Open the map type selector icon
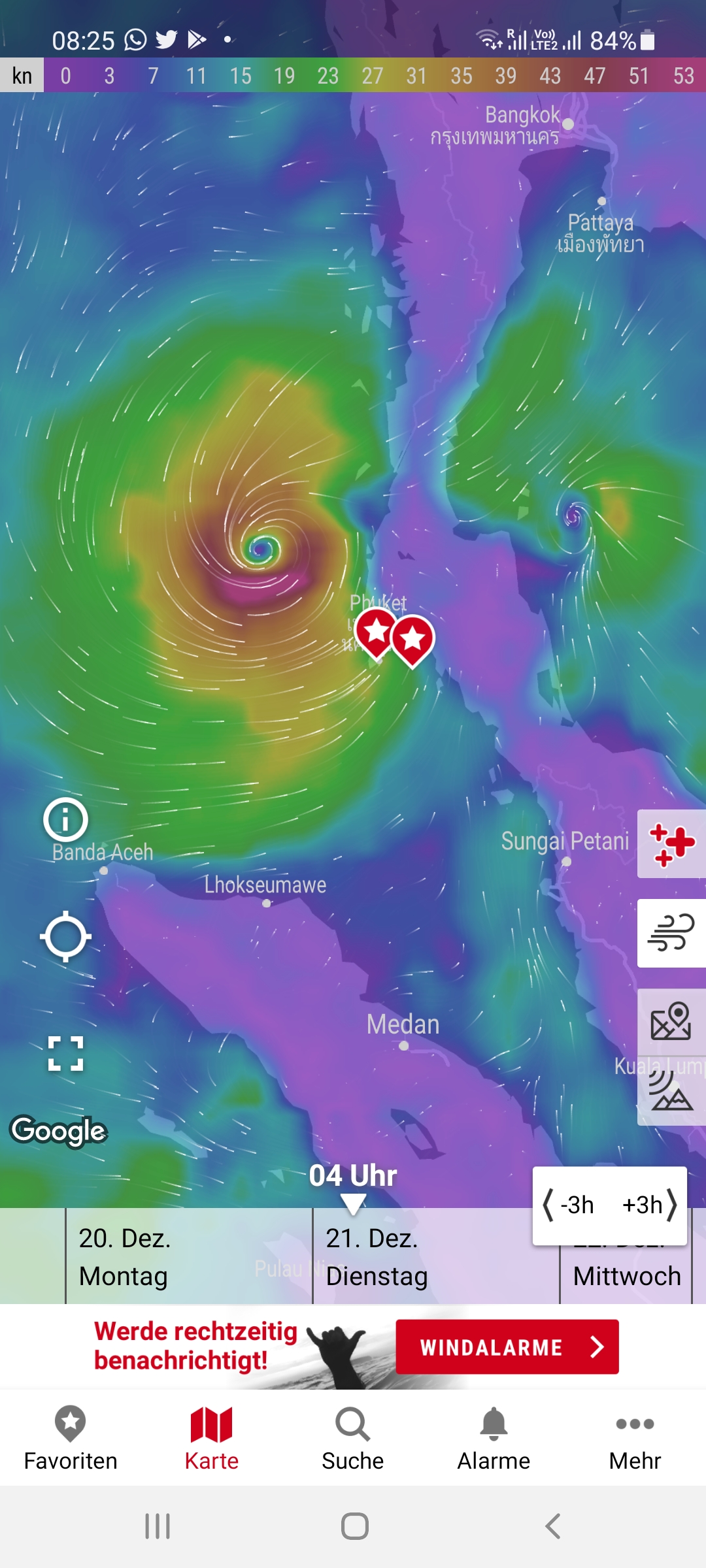This screenshot has width=706, height=1568. (671, 1022)
